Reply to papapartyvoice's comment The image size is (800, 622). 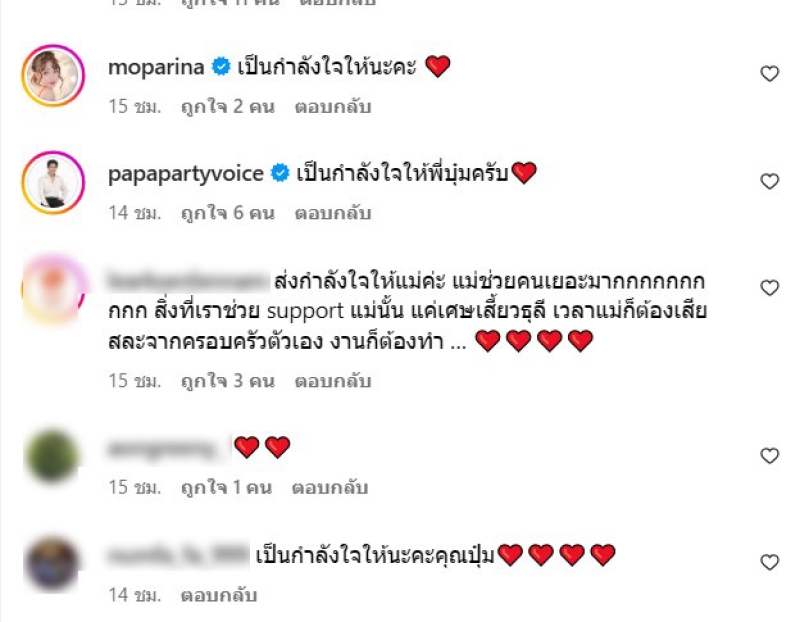tap(333, 213)
